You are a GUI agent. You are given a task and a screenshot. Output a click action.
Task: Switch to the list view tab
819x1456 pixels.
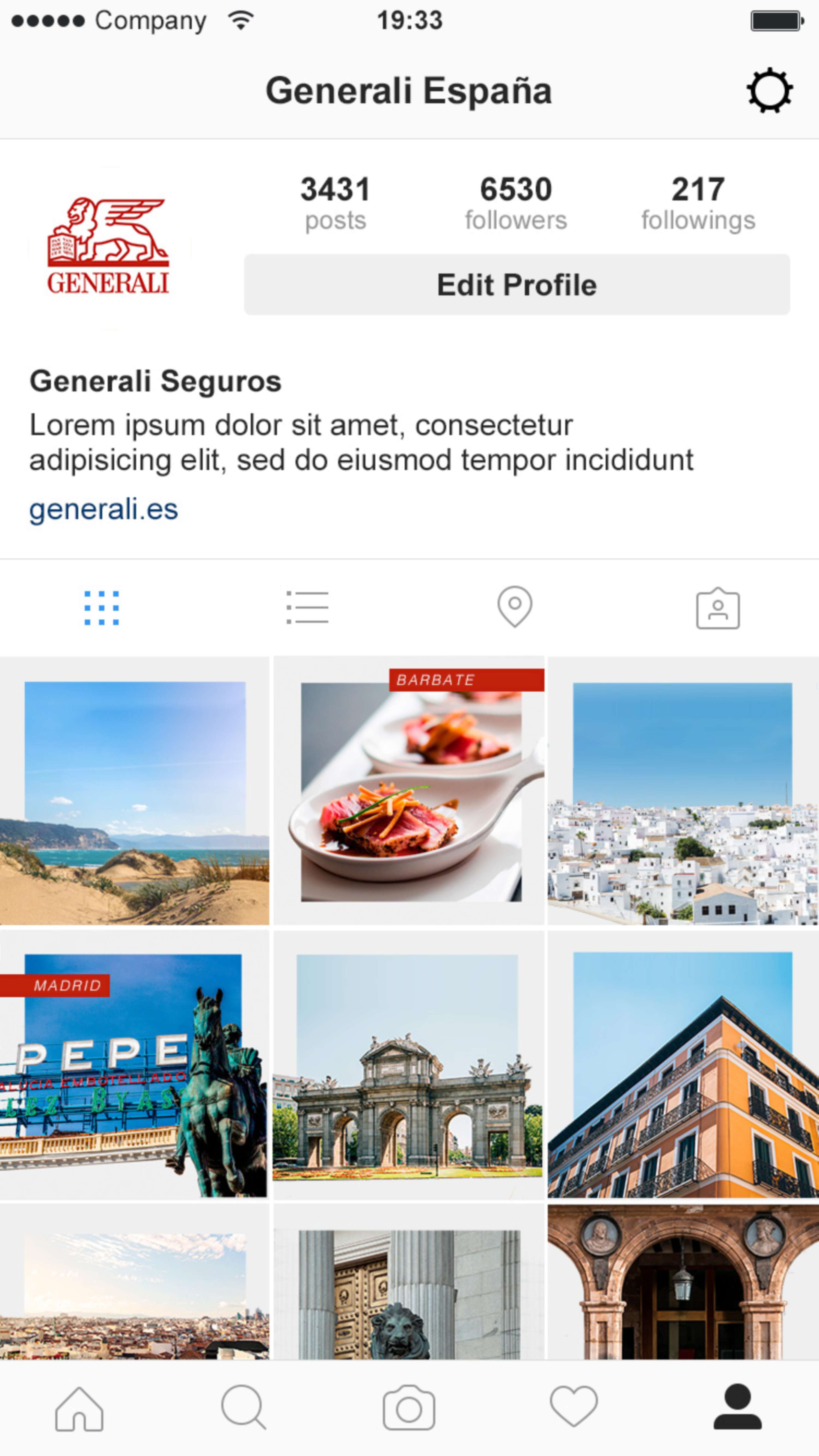(307, 608)
